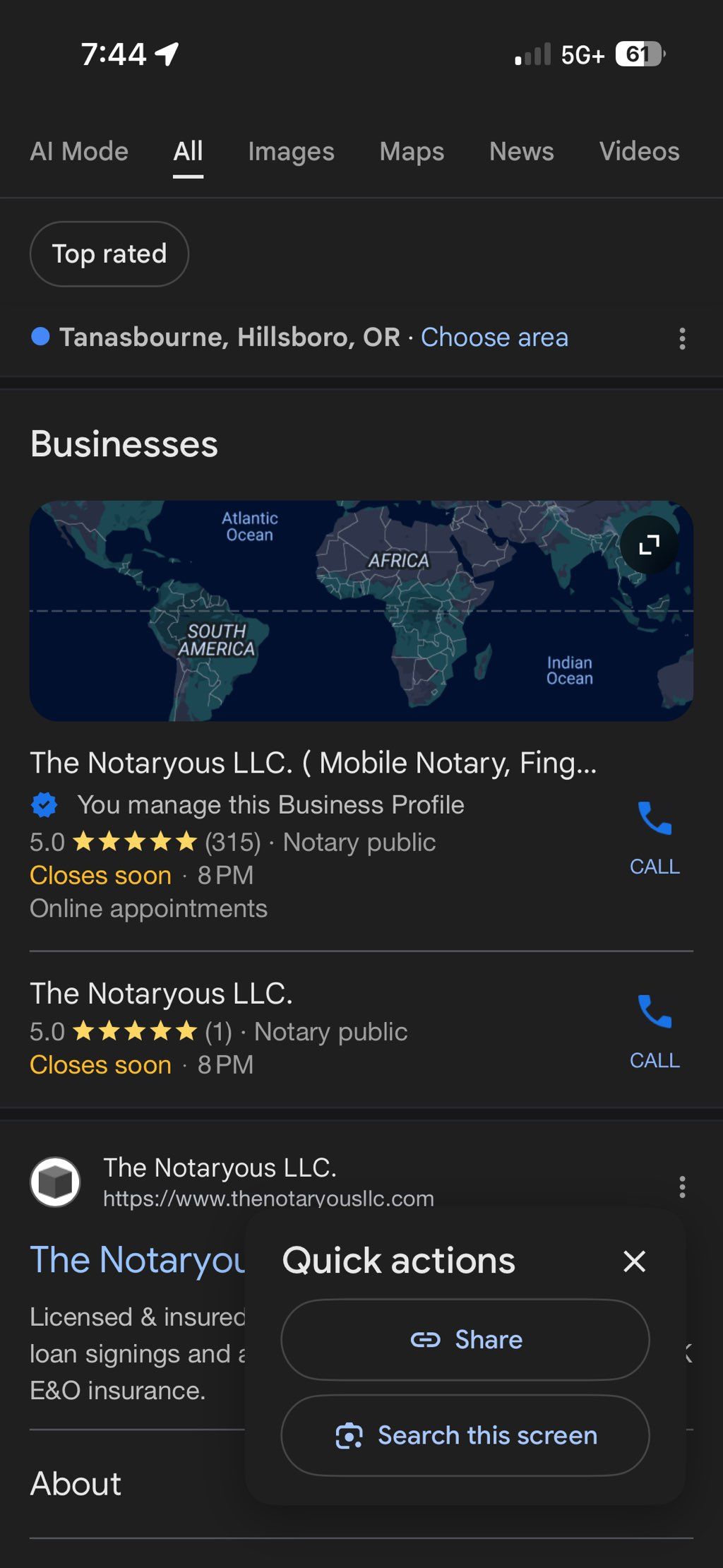This screenshot has height=1568, width=723.
Task: Close the Quick actions popup
Action: (x=634, y=1261)
